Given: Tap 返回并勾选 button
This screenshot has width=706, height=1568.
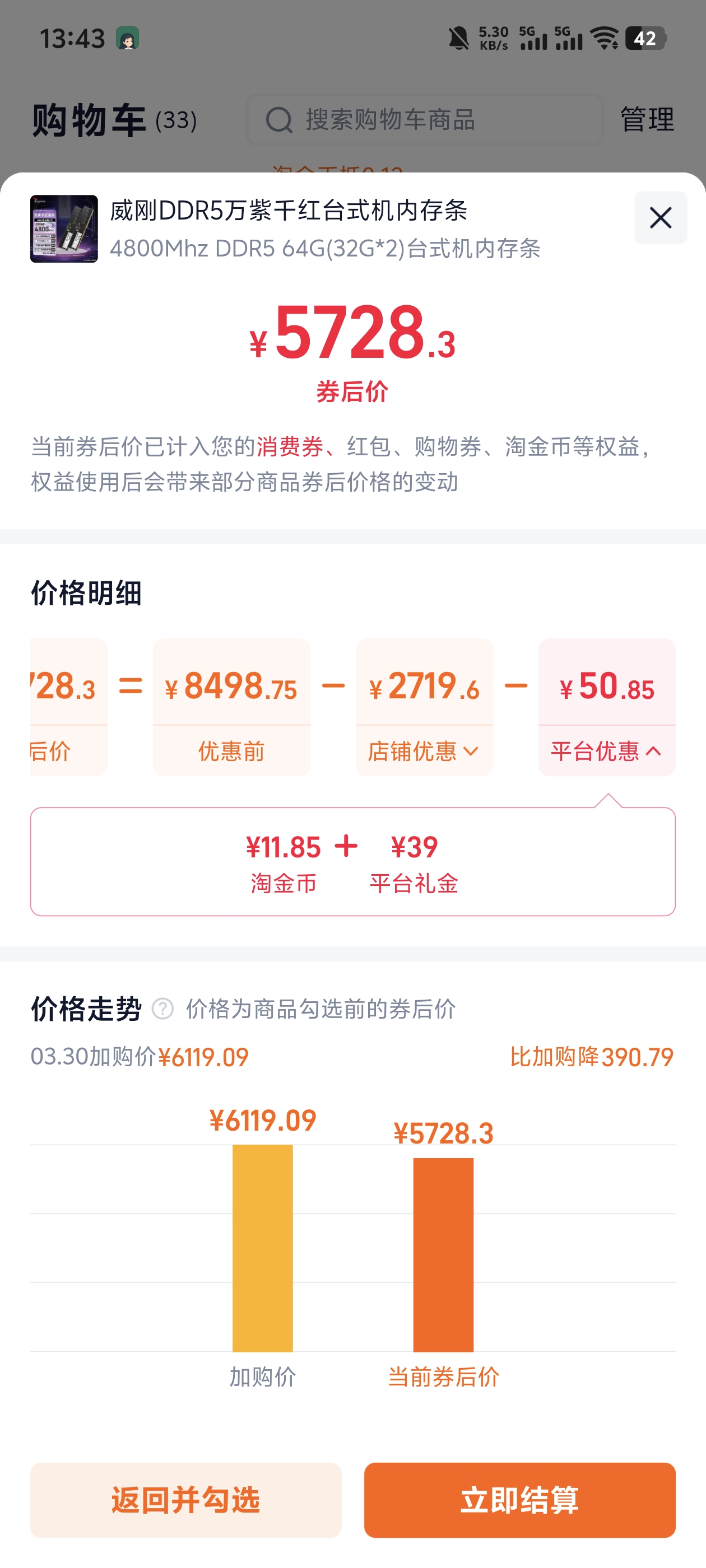Looking at the screenshot, I should click(186, 1500).
